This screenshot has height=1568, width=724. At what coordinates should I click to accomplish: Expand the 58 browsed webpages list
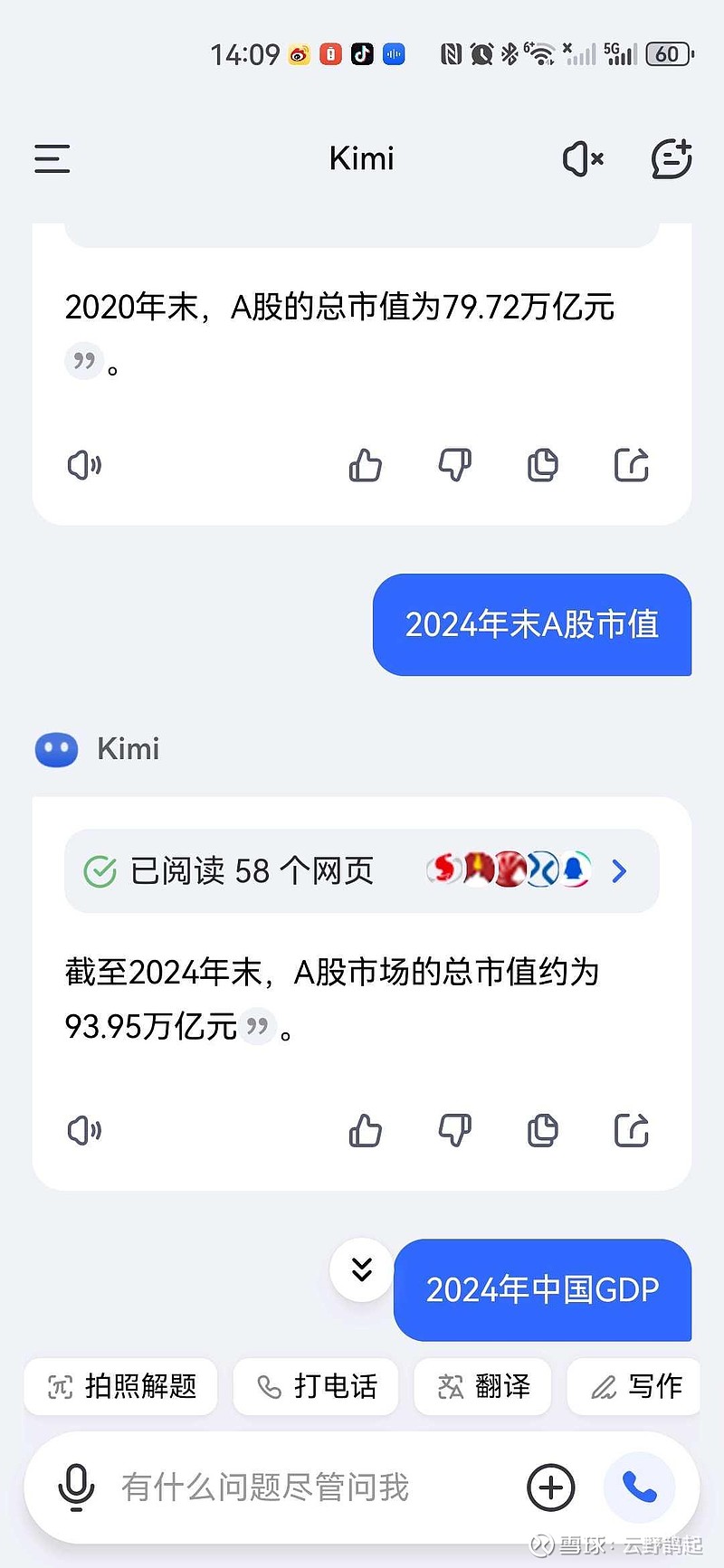pos(619,871)
